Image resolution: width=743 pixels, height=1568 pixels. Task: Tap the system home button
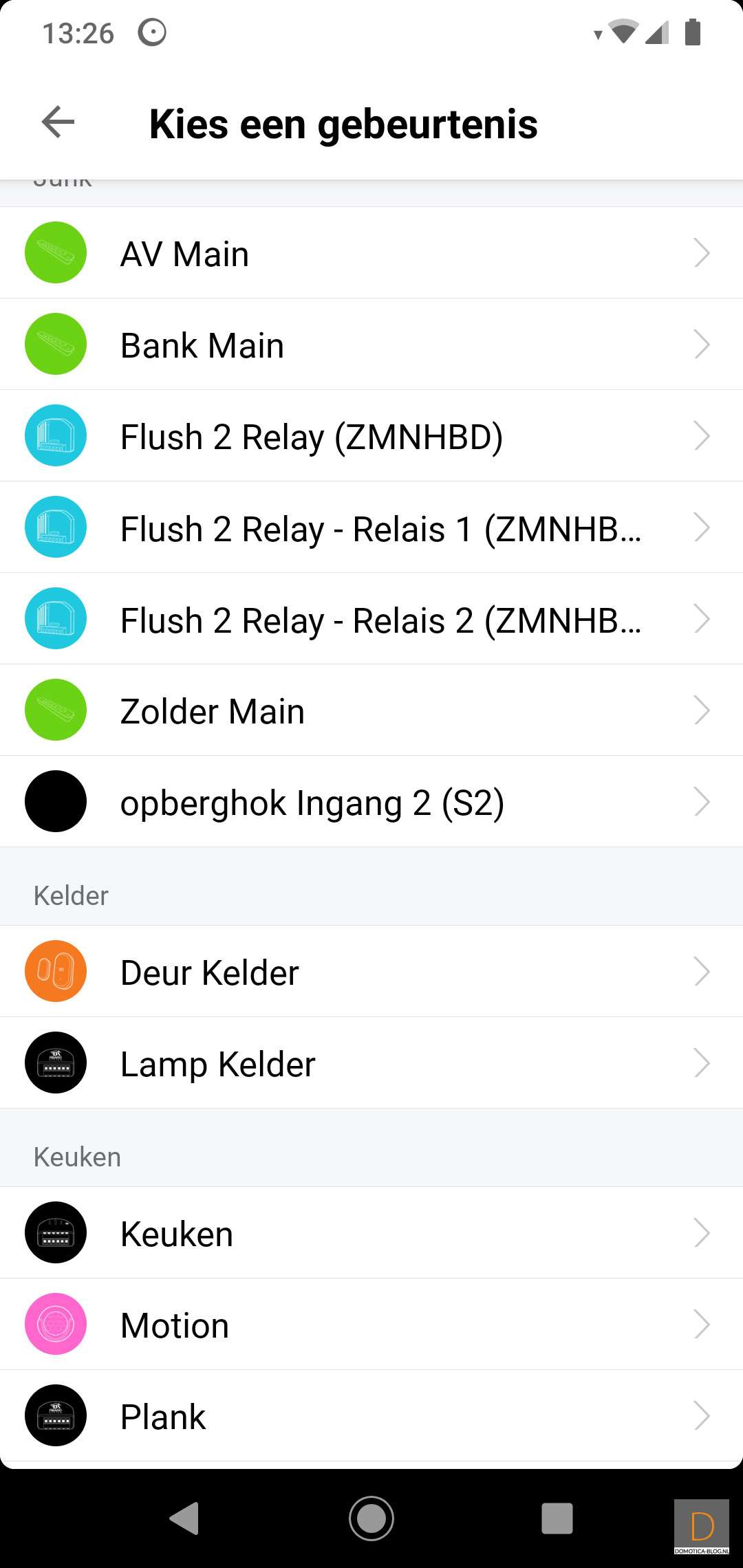coord(371,1518)
